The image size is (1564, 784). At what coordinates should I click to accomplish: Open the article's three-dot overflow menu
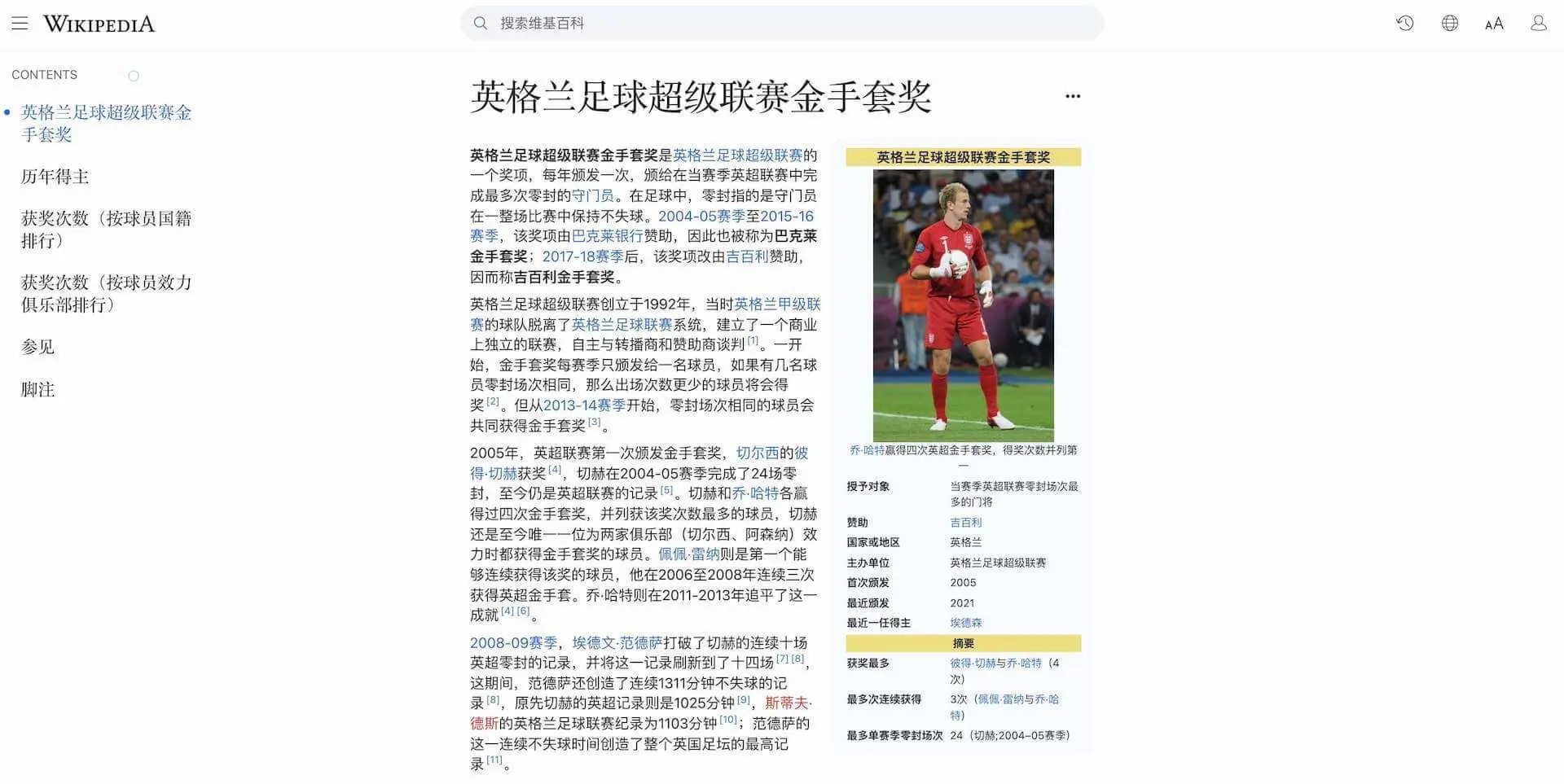pyautogui.click(x=1073, y=96)
